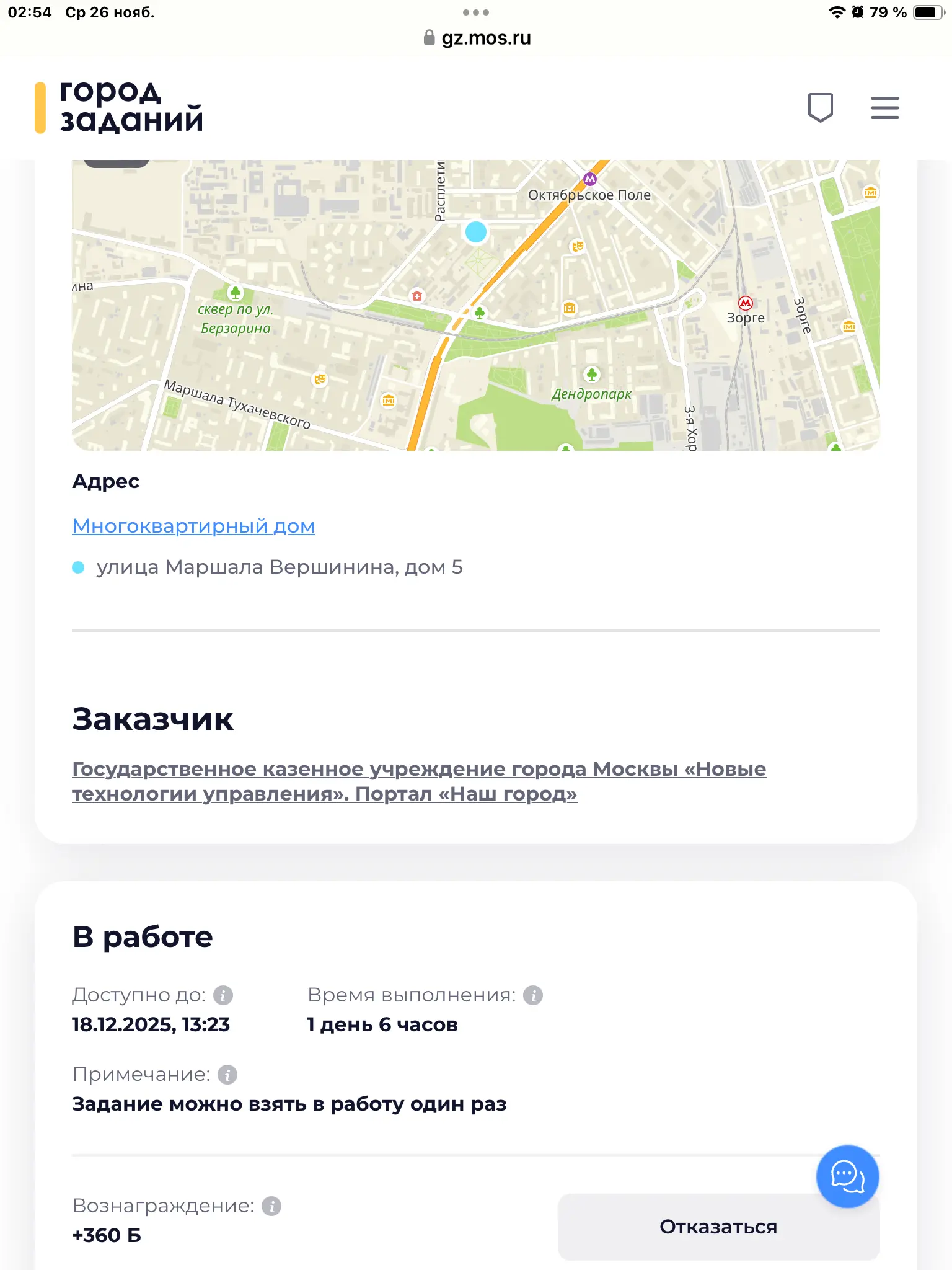Open the hamburger menu
The width and height of the screenshot is (952, 1270).
point(884,108)
